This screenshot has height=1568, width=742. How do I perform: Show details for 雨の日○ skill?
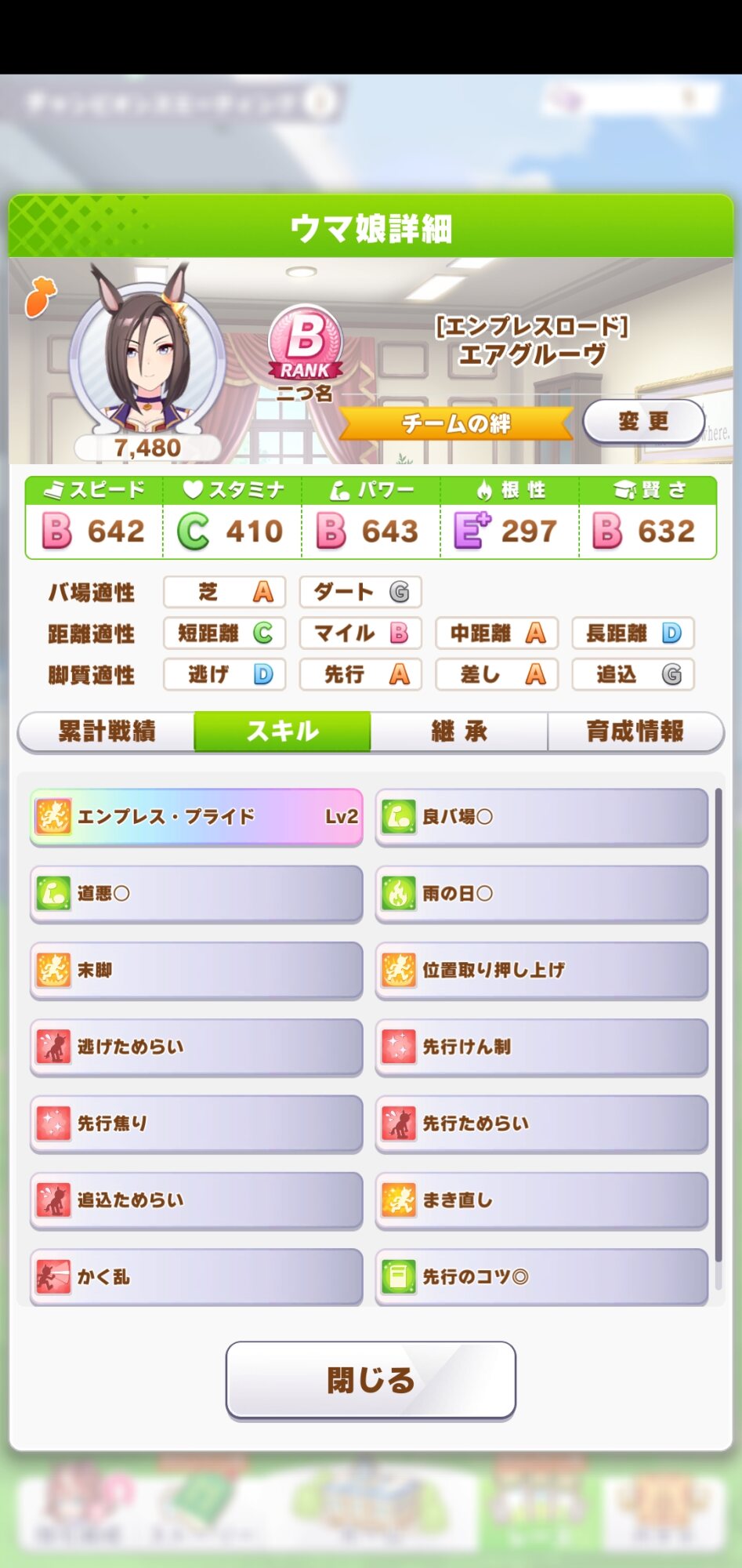[541, 893]
